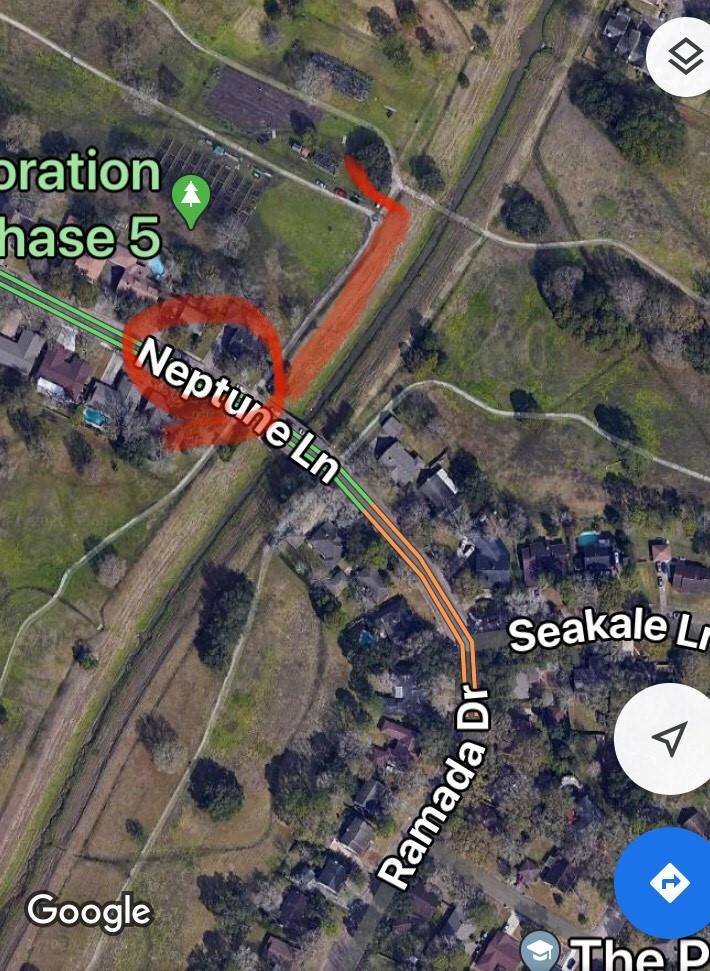Center map on my current location

tap(669, 739)
